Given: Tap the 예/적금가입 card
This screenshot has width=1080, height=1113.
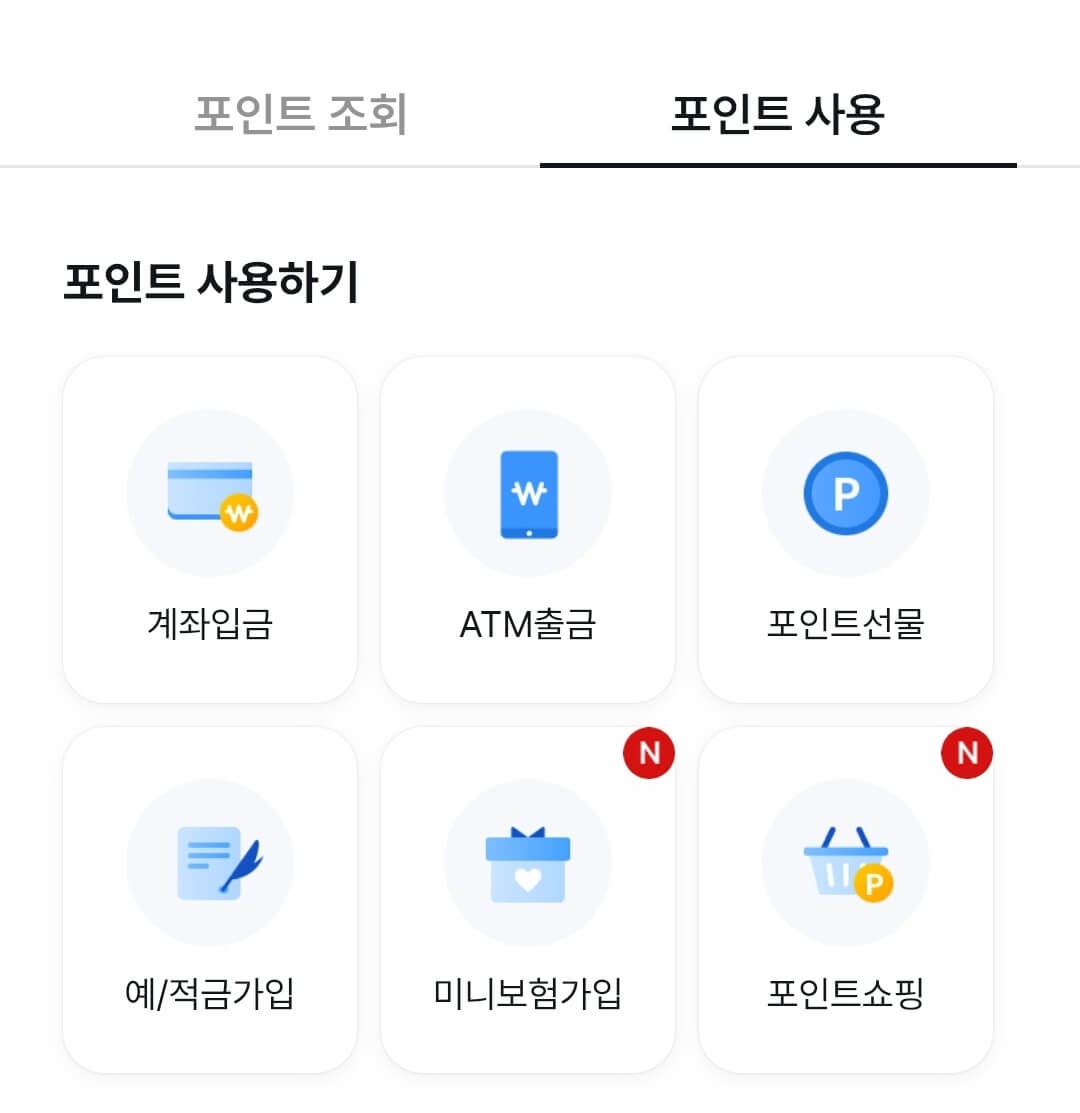Looking at the screenshot, I should 210,900.
